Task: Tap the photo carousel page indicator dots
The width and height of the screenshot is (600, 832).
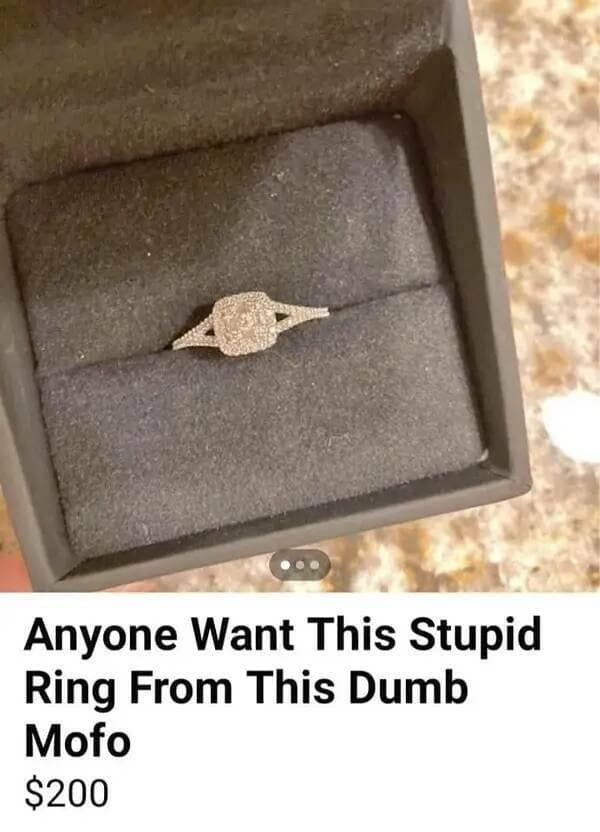Action: [300, 565]
